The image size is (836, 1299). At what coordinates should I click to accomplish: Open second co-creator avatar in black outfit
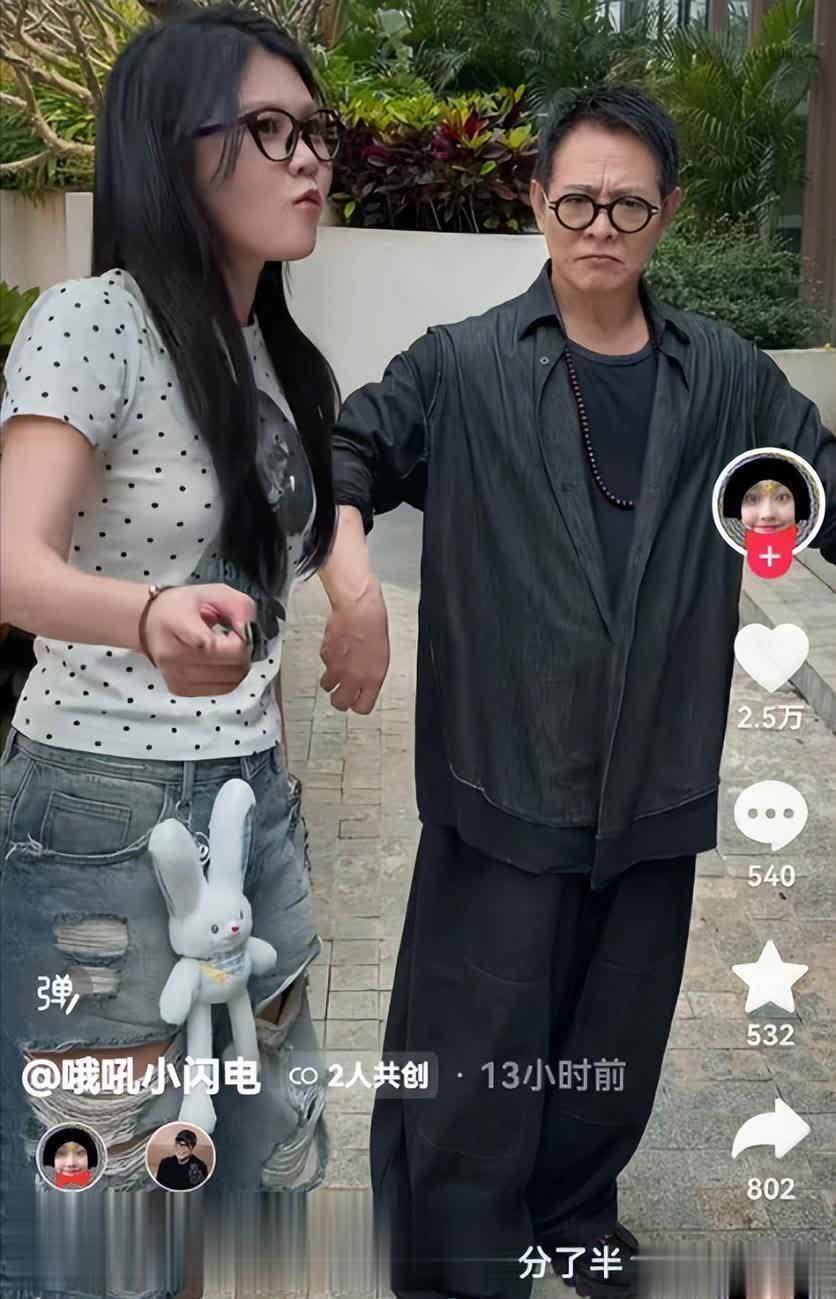(180, 1157)
